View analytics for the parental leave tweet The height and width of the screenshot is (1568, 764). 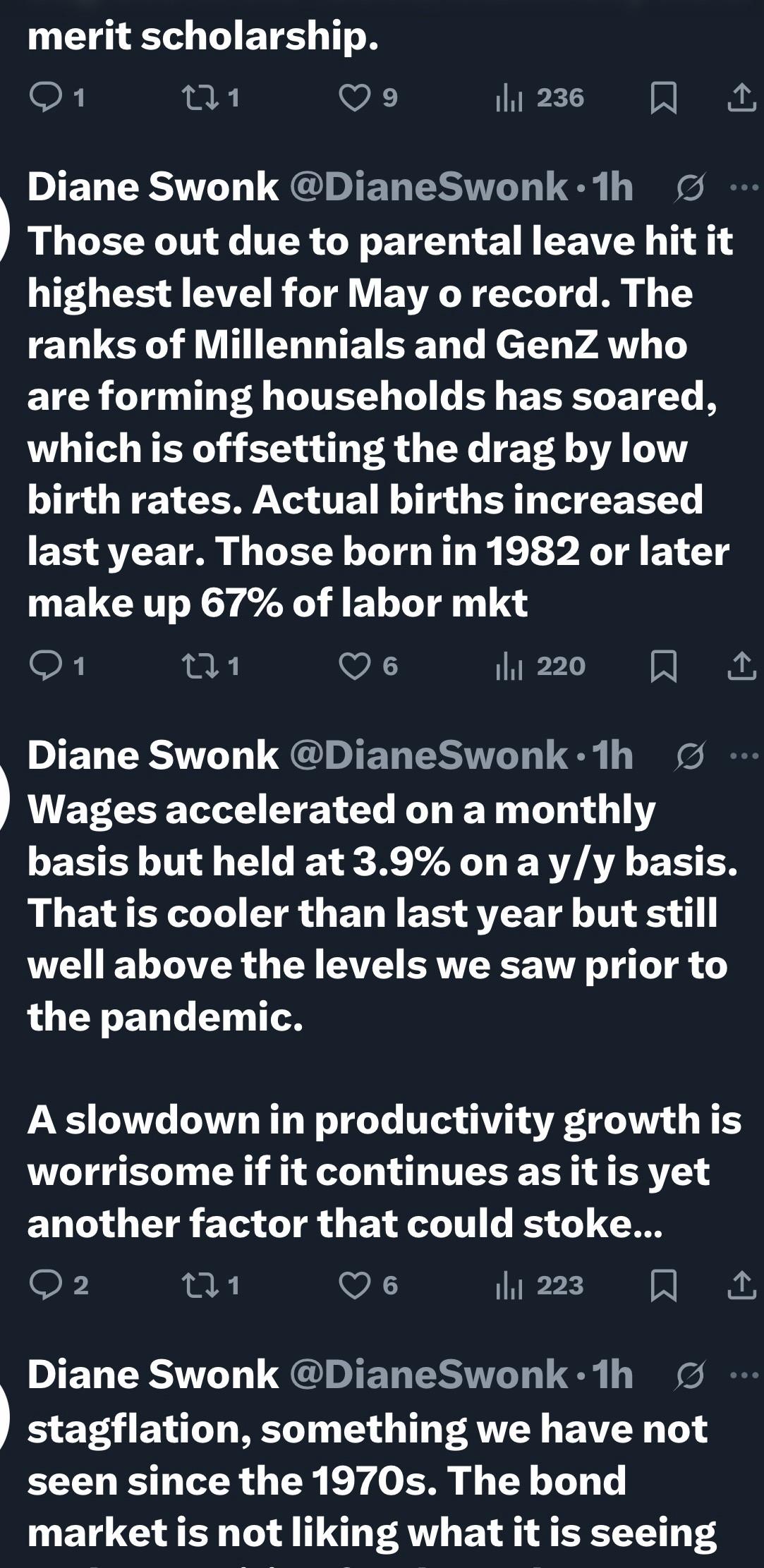(541, 667)
